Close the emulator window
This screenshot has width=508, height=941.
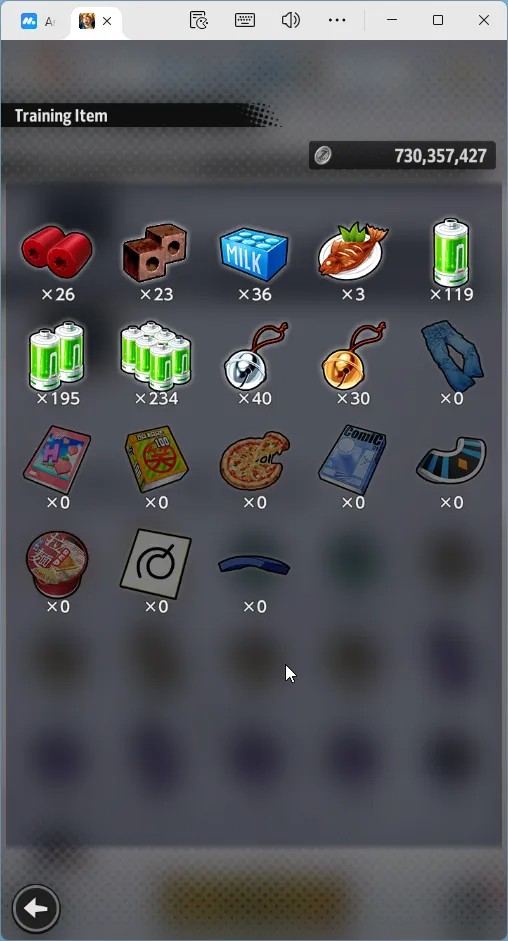tap(484, 20)
